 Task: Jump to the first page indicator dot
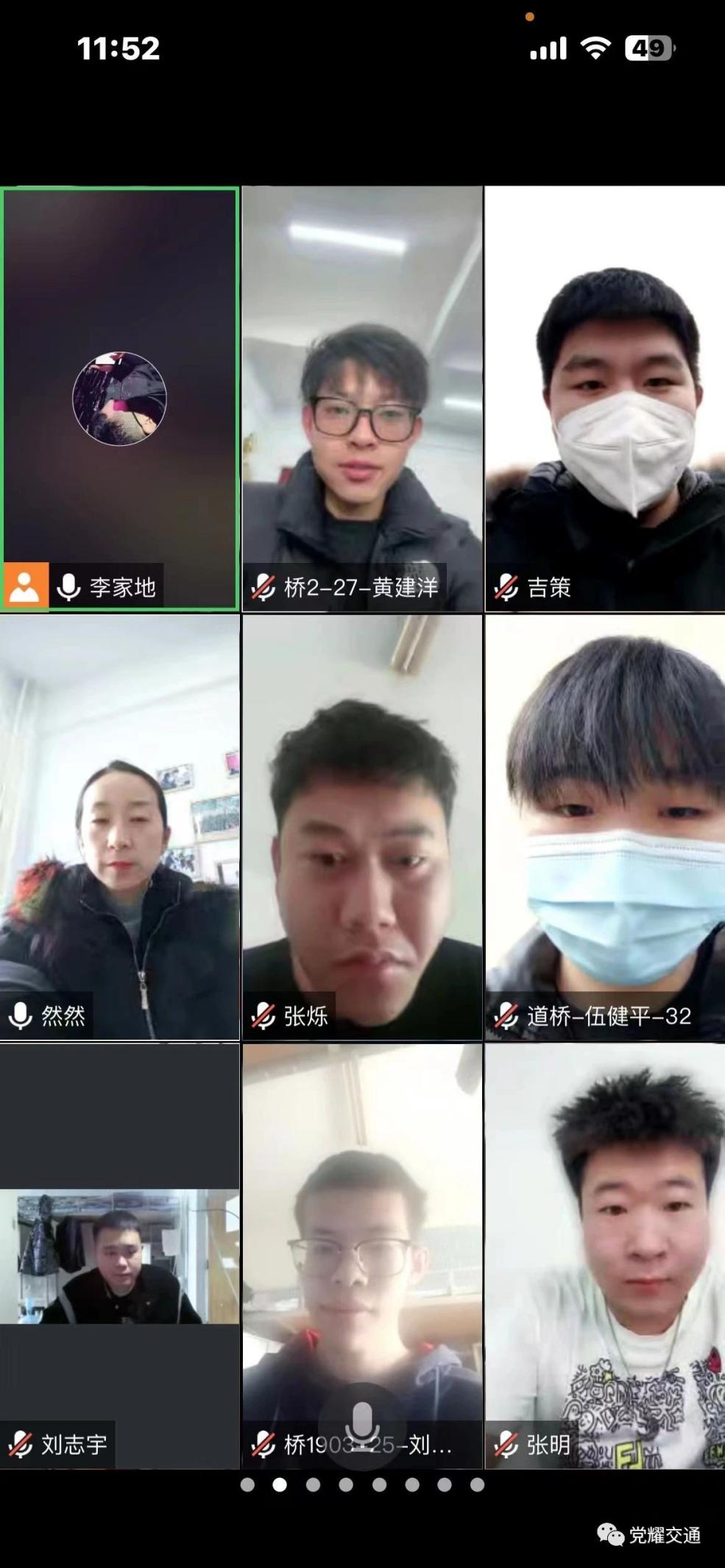point(247,1485)
